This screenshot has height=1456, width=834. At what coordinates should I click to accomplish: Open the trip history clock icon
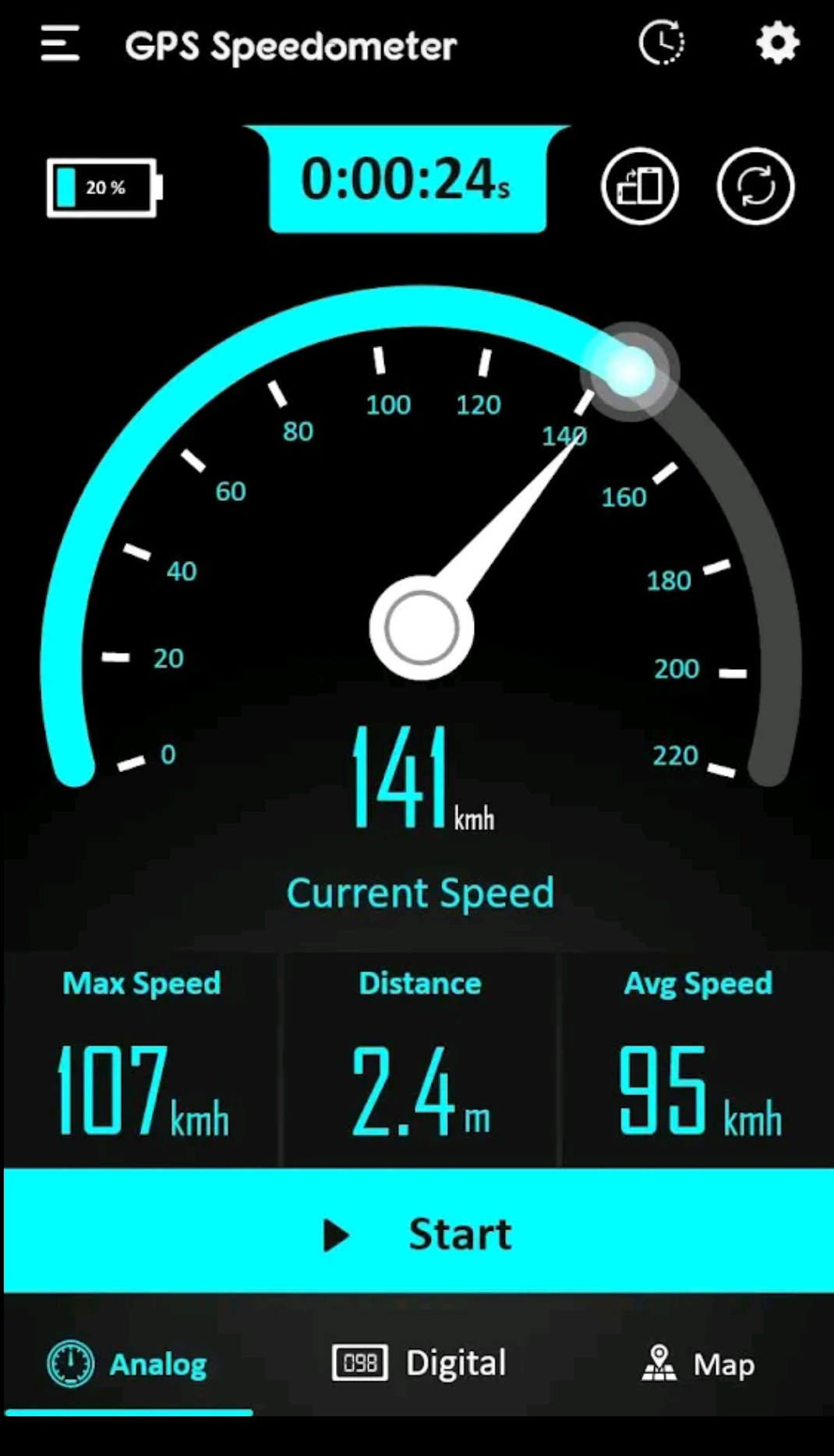click(x=661, y=43)
